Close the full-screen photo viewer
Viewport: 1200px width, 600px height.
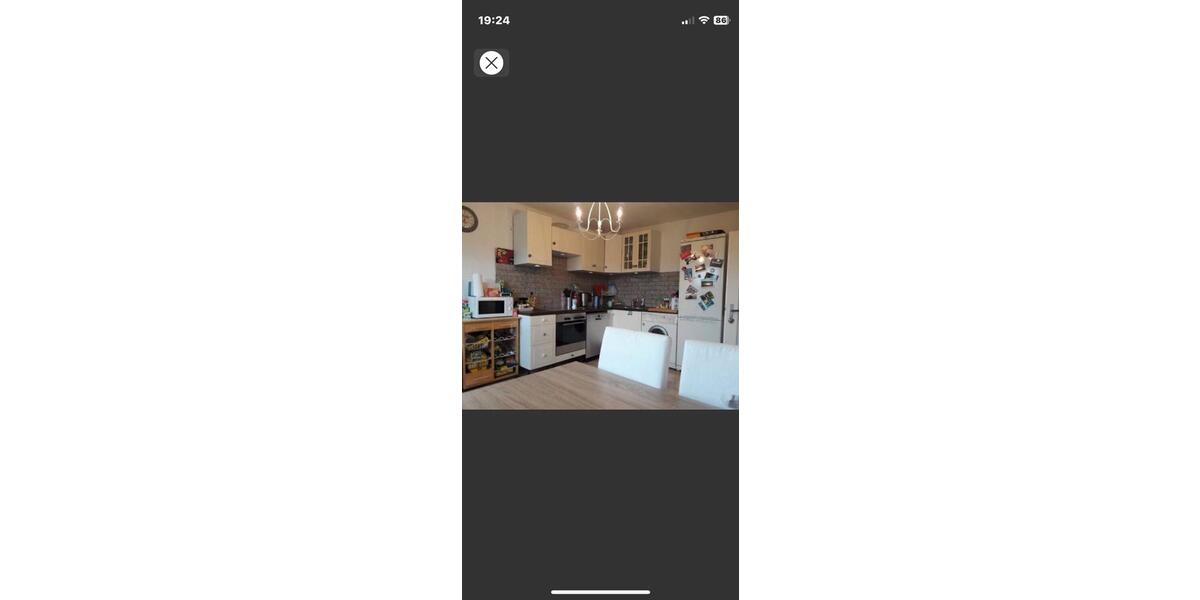(491, 63)
